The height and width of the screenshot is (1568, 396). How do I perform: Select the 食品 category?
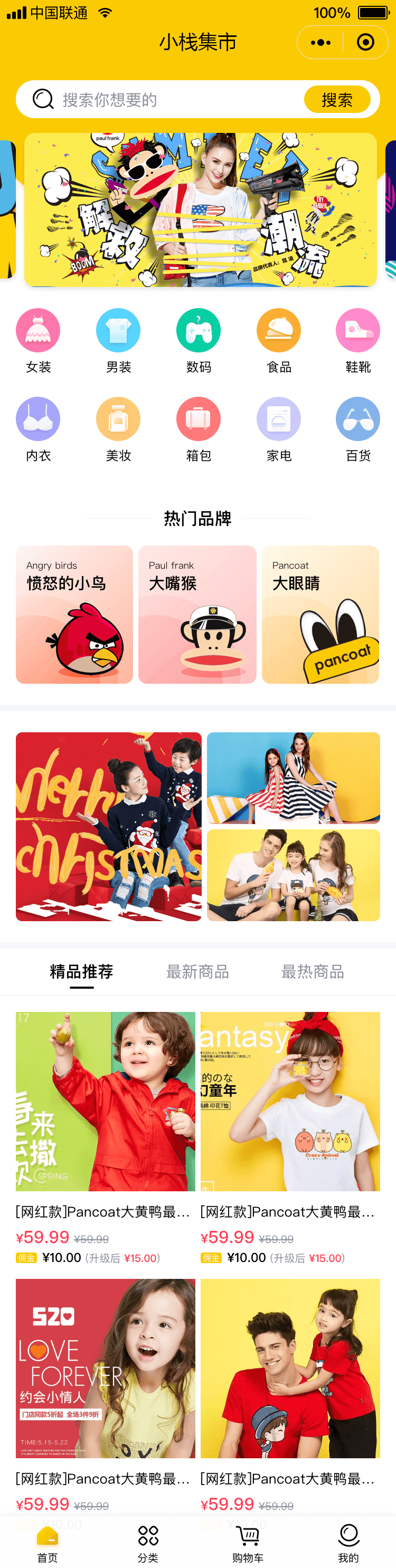coord(278,341)
